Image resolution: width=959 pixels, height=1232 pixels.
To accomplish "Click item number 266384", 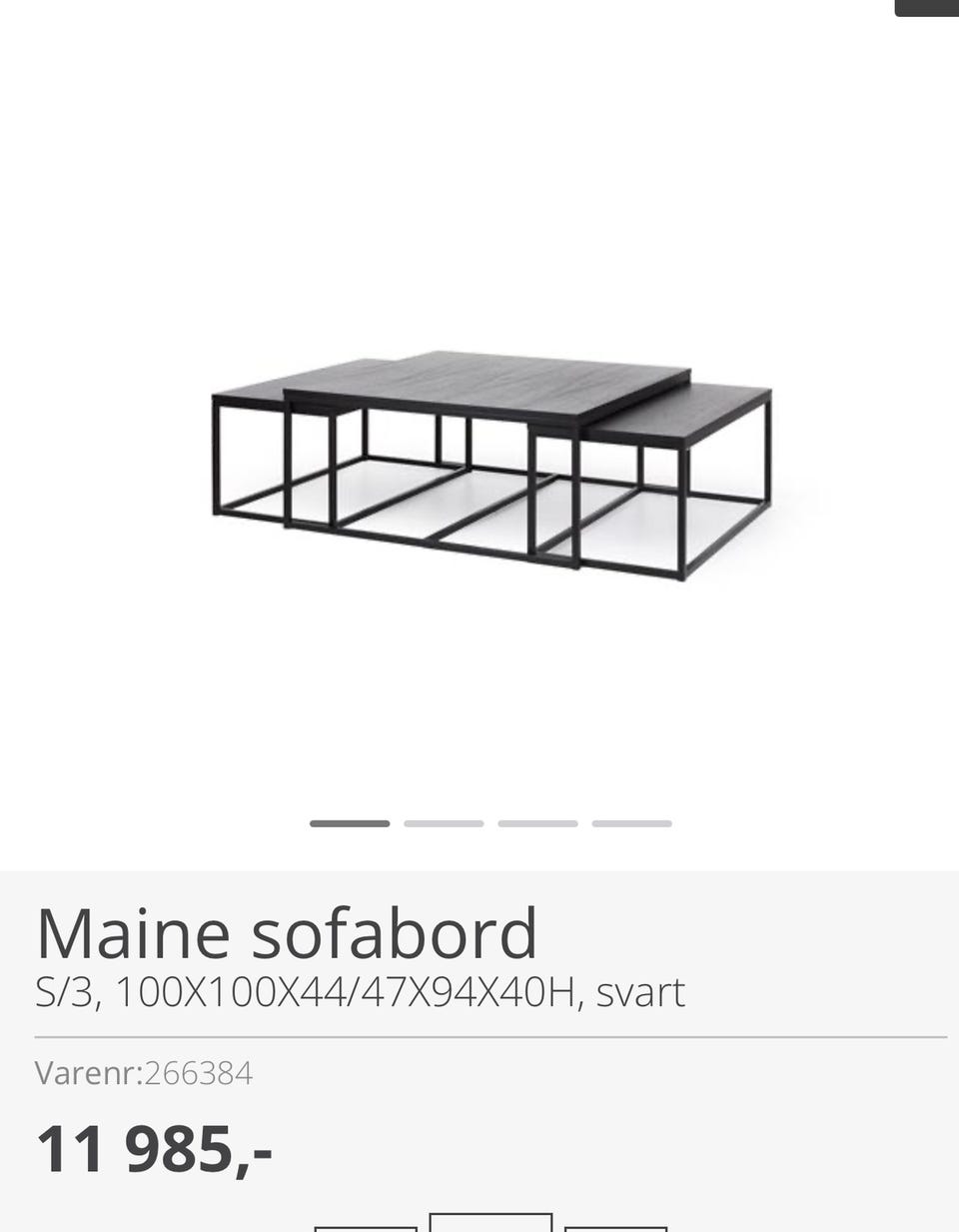I will [199, 1073].
